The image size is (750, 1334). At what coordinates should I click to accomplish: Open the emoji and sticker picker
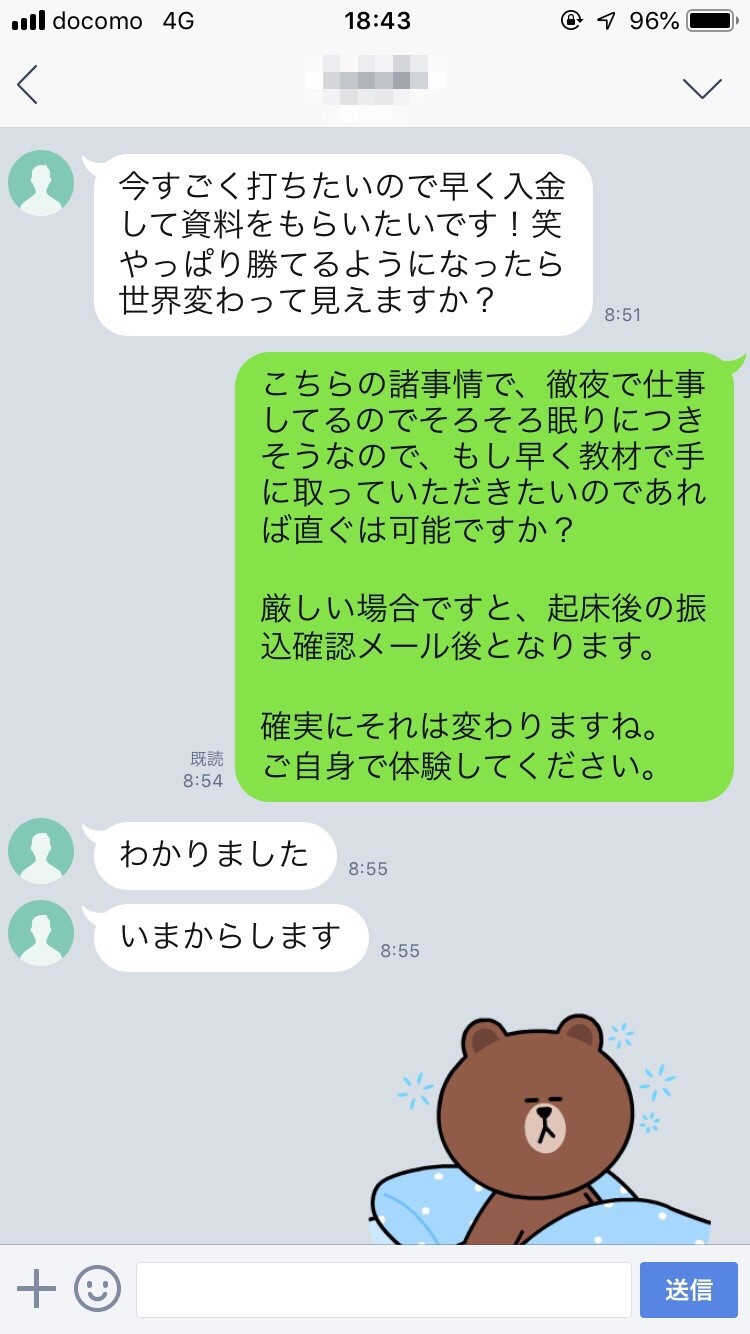point(97,1288)
